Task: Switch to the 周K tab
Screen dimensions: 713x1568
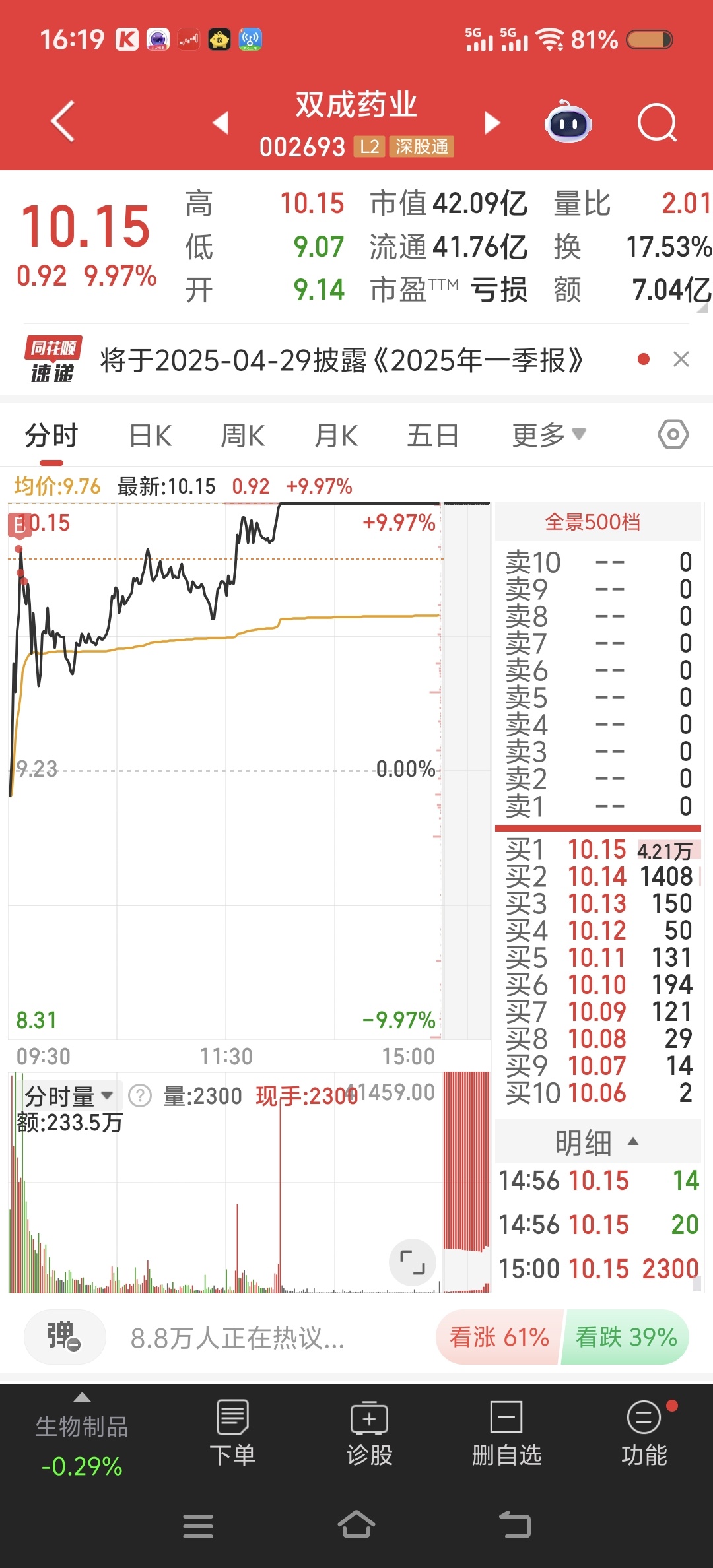Action: coord(243,436)
